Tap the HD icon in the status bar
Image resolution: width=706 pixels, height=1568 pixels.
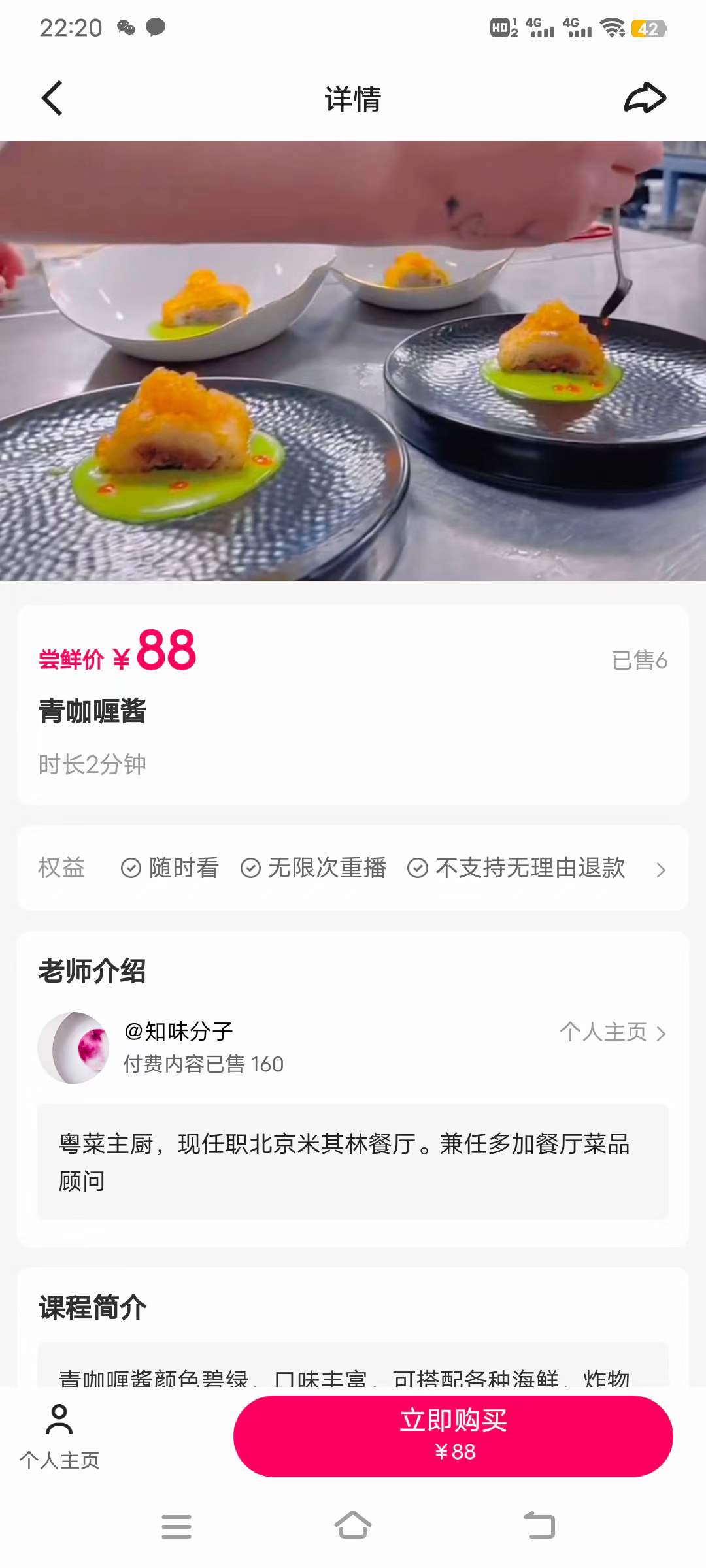(x=500, y=29)
